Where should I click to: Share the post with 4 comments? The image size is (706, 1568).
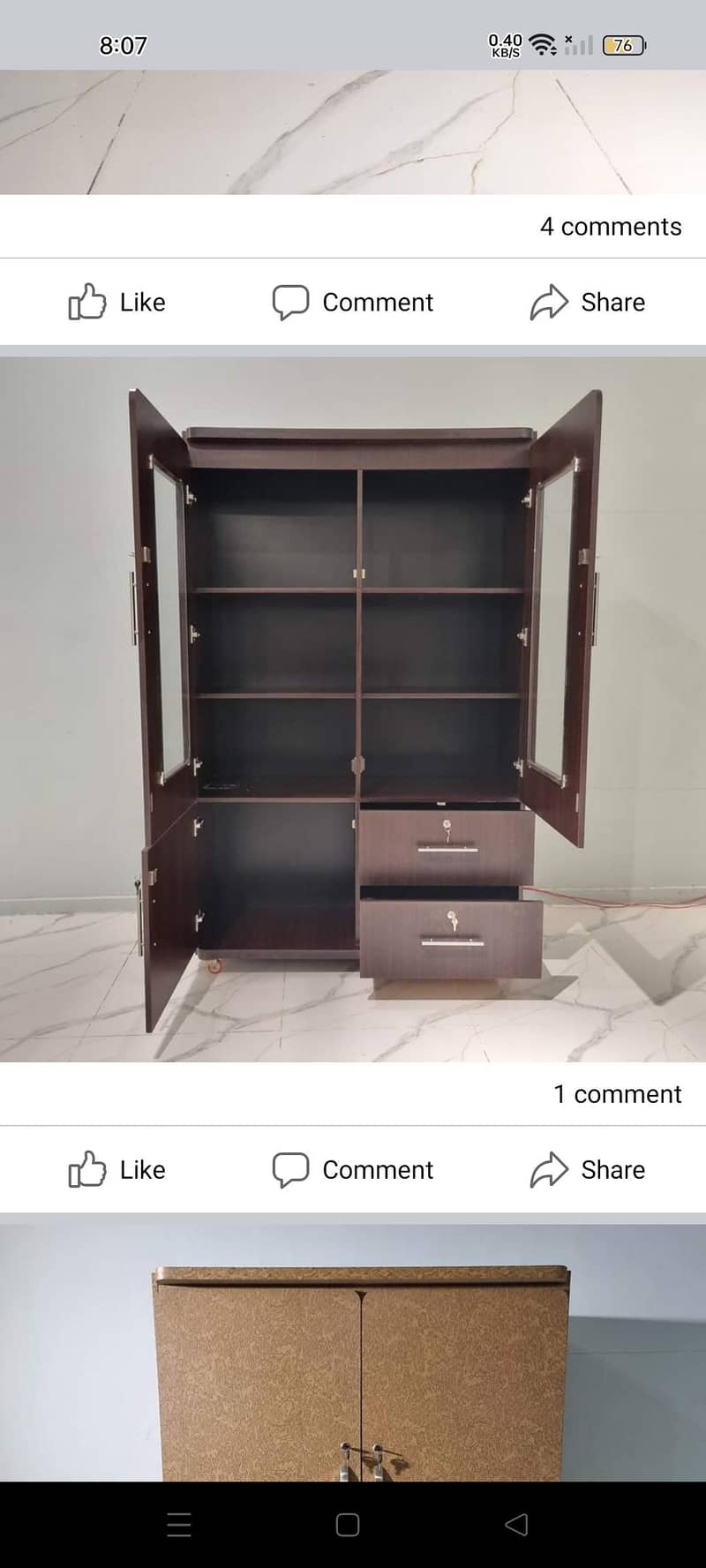[588, 302]
